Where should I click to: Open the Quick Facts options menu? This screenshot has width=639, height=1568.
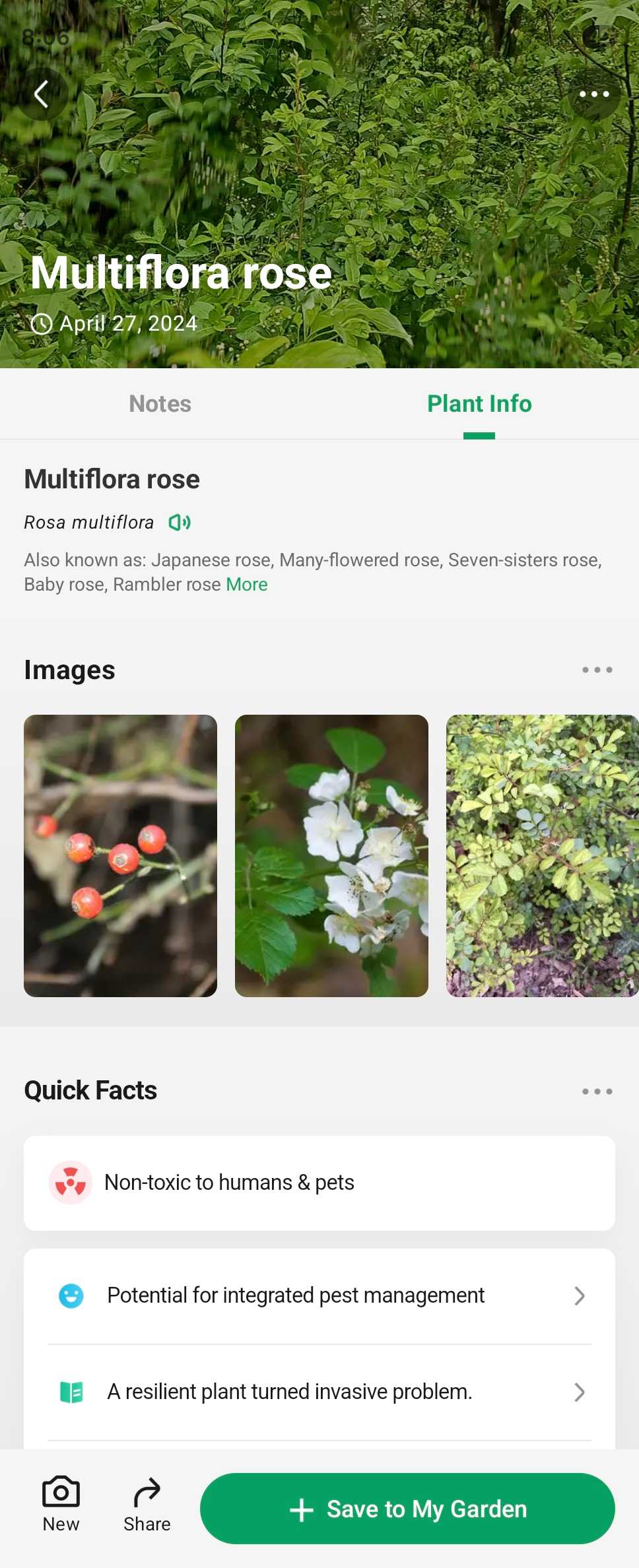[x=597, y=1092]
